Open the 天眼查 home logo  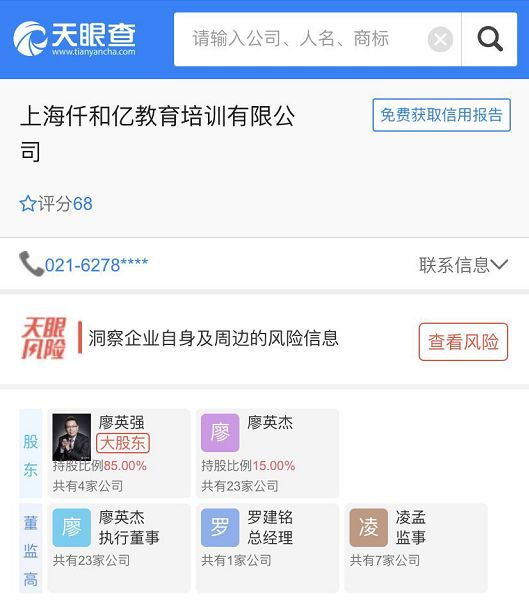pyautogui.click(x=75, y=39)
